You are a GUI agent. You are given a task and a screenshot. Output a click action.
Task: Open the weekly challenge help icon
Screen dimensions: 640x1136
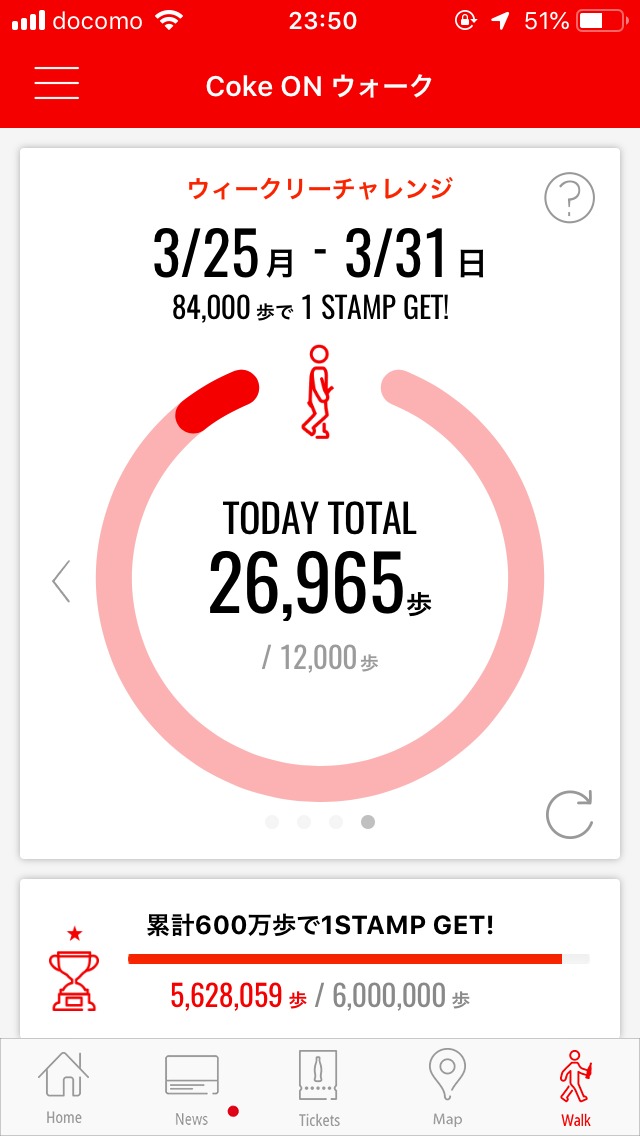pos(569,198)
